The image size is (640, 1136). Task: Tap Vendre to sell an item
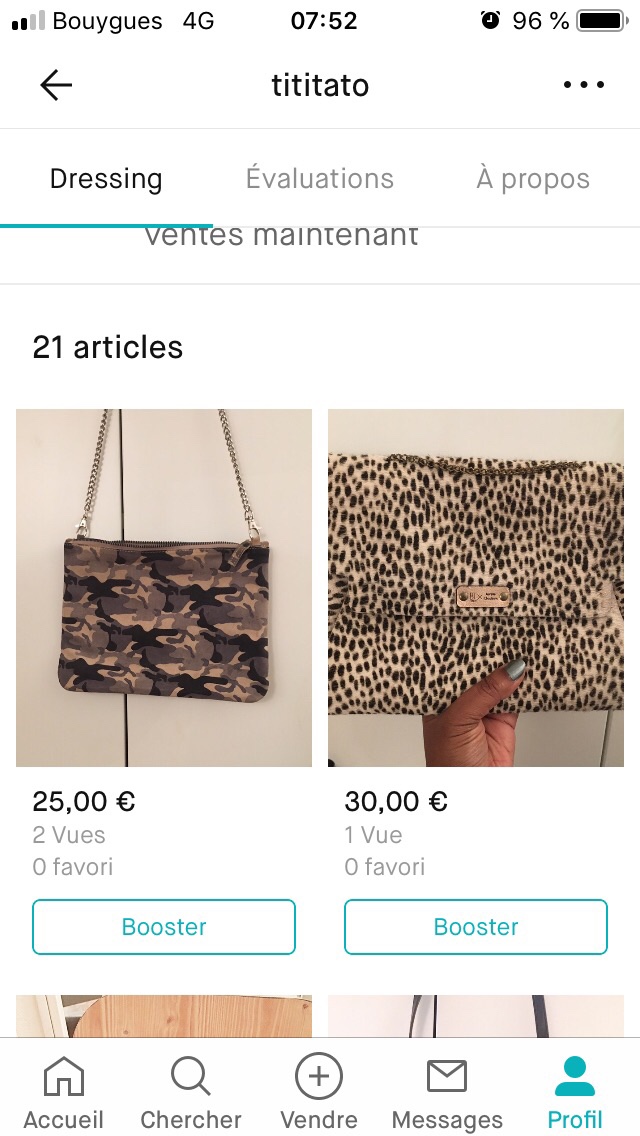[x=319, y=1094]
